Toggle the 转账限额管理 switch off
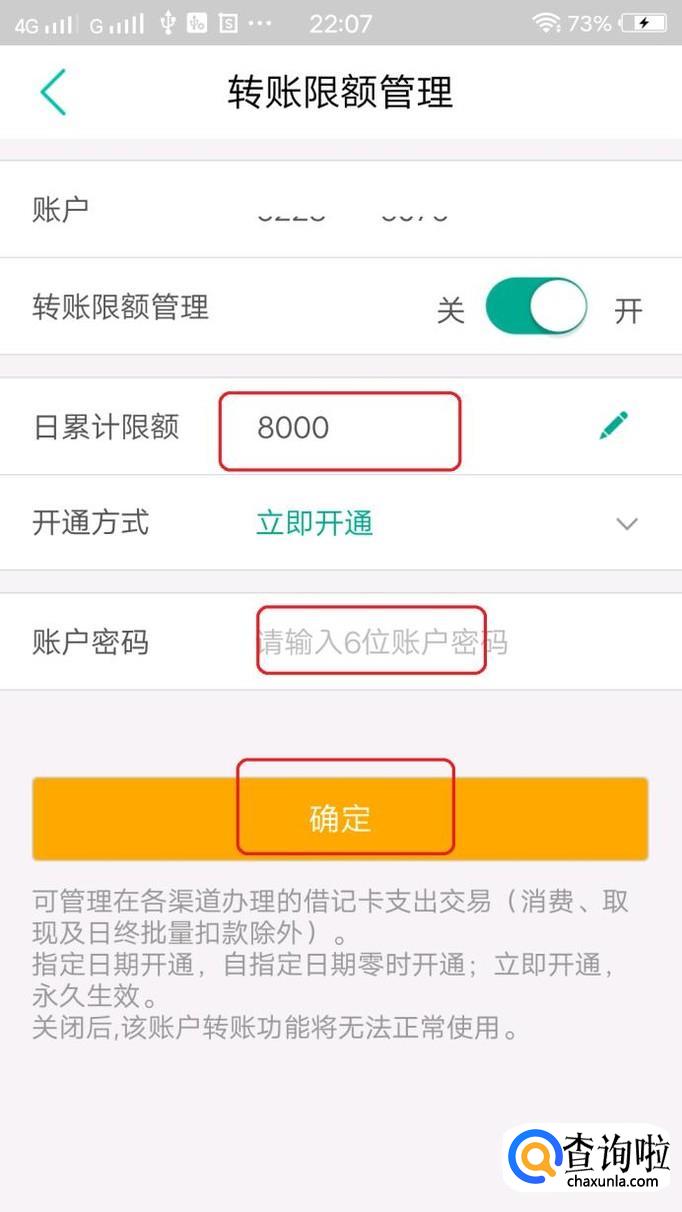This screenshot has width=682, height=1212. pos(536,307)
